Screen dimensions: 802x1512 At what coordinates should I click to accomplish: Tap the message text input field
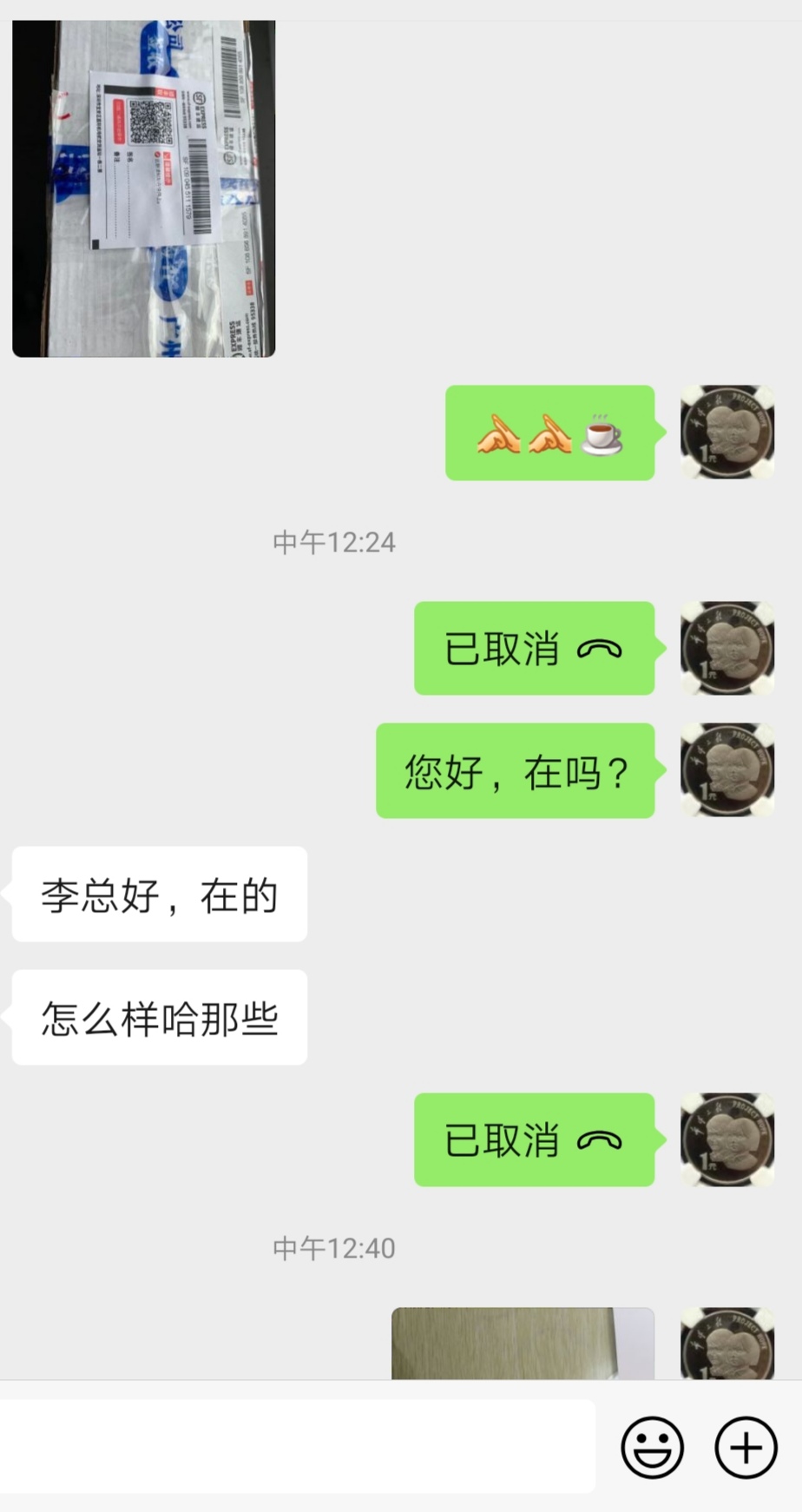tap(297, 1447)
